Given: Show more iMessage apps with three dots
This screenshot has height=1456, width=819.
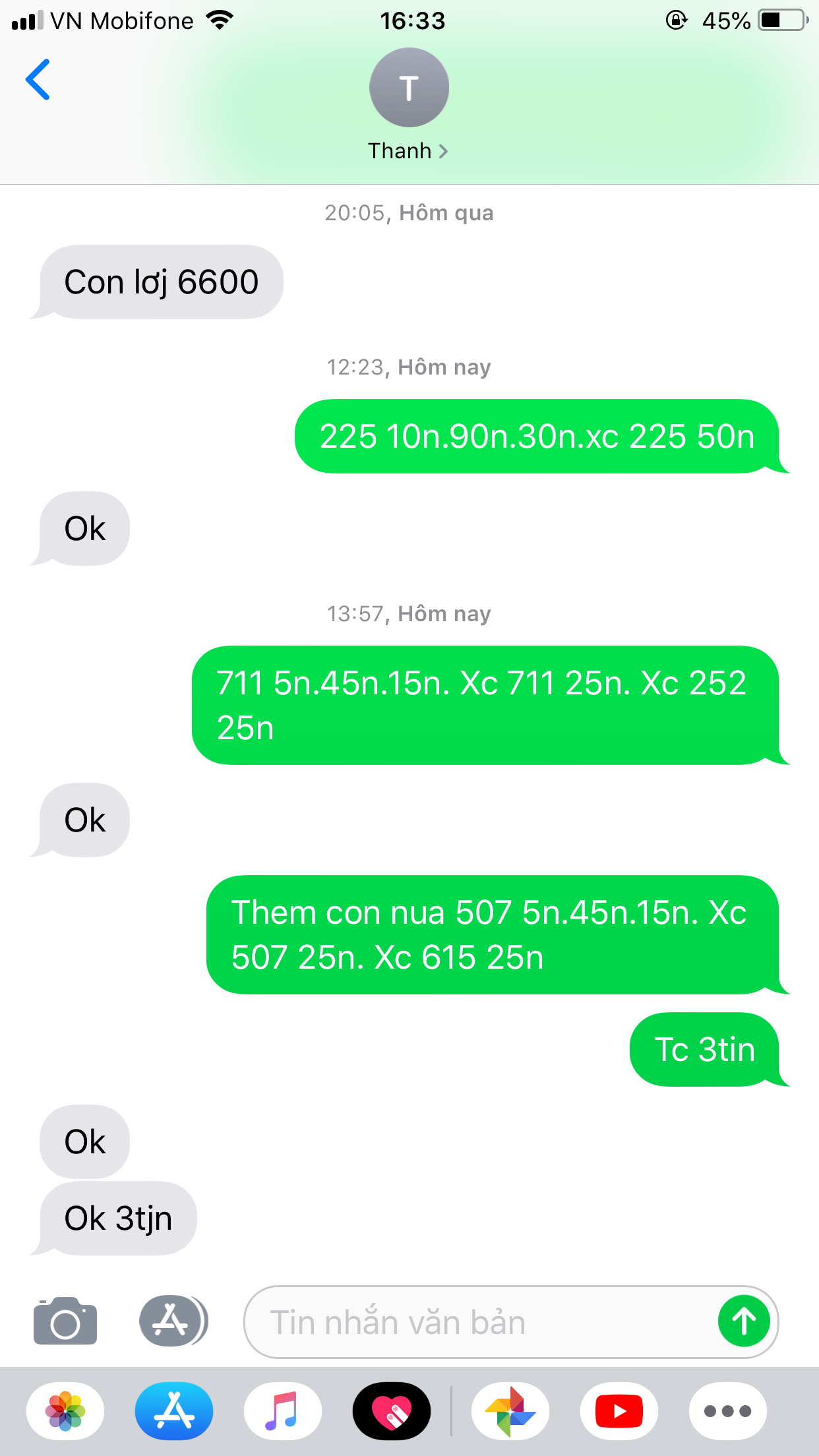Looking at the screenshot, I should pos(728,1411).
